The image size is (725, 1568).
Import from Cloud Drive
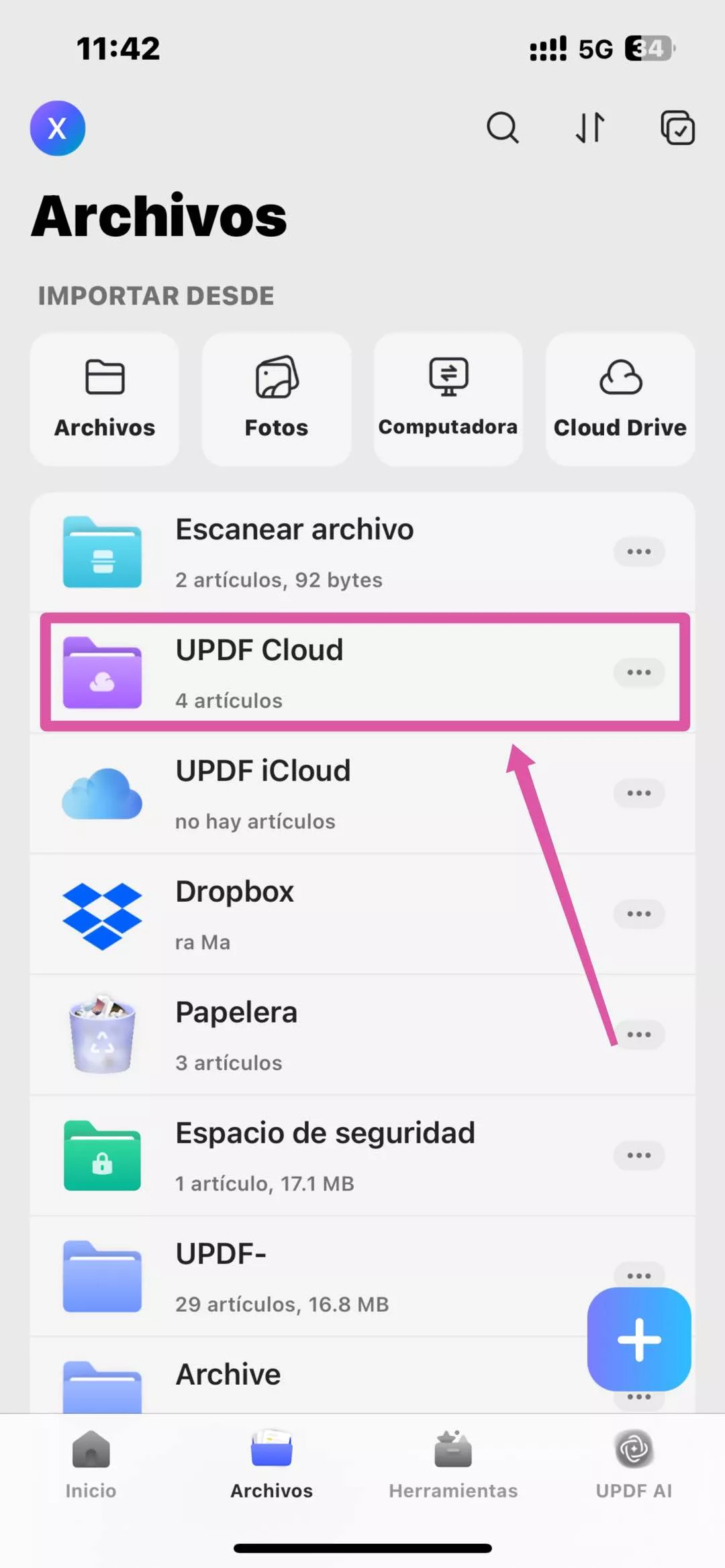[620, 399]
